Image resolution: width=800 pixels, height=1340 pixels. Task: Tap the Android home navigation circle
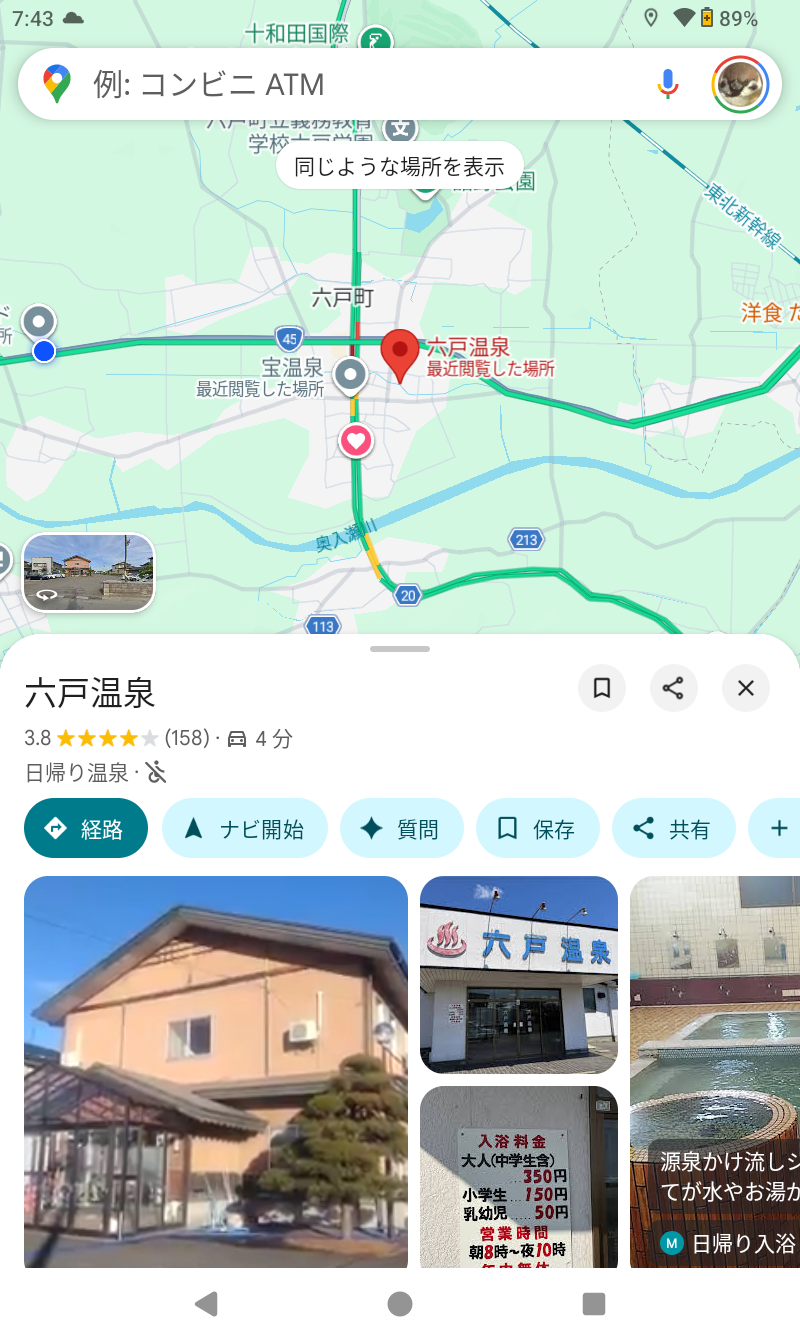pos(399,1304)
